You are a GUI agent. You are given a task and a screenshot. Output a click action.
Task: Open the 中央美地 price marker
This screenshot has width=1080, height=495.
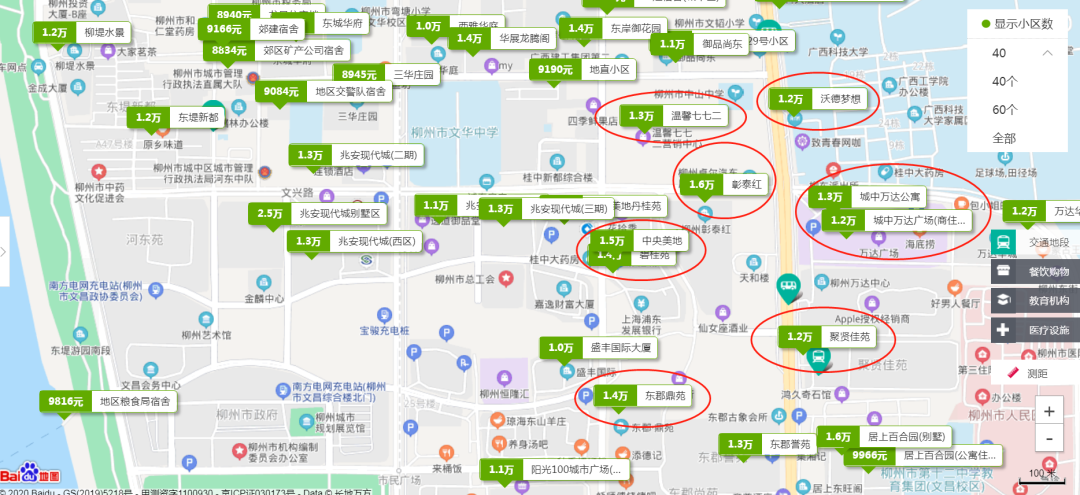pyautogui.click(x=640, y=241)
